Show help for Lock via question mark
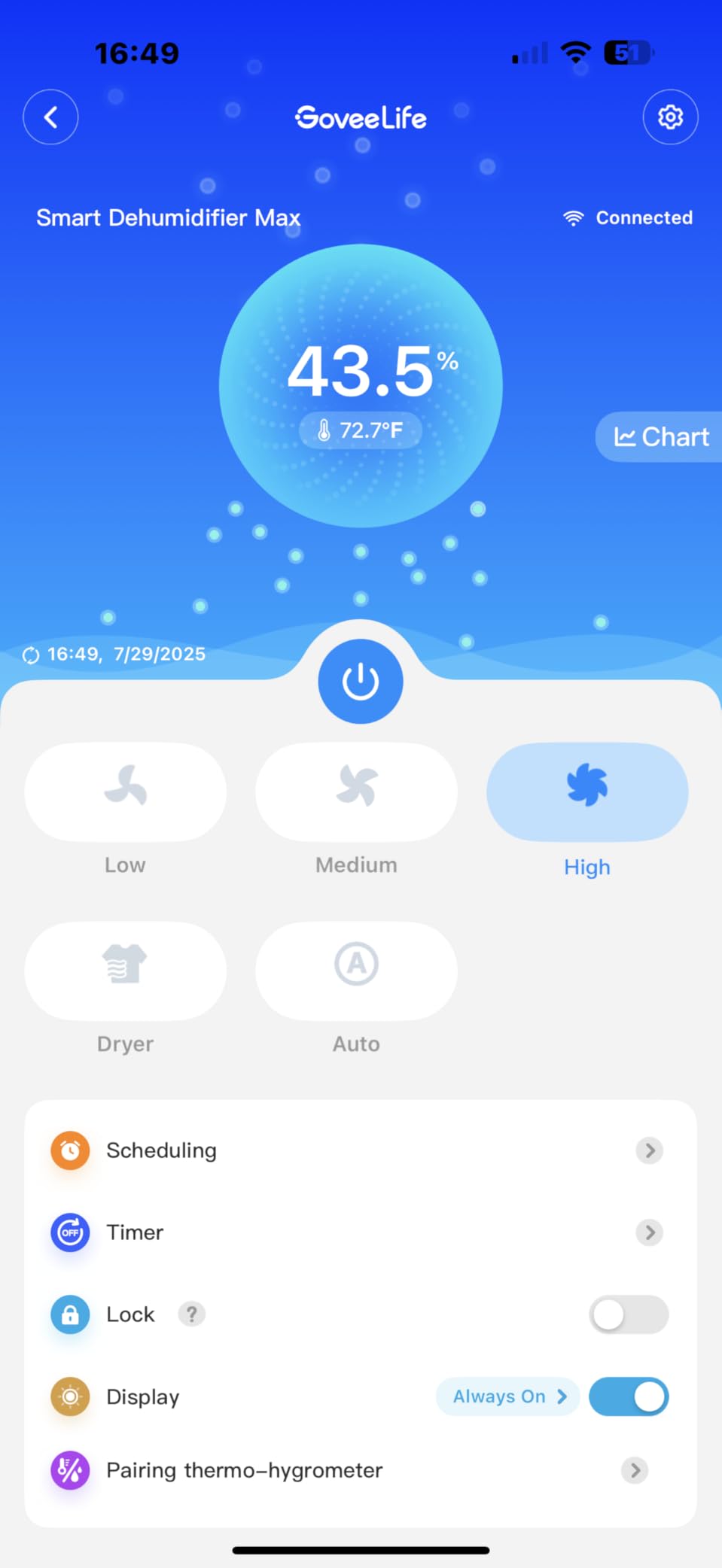 pos(192,1314)
